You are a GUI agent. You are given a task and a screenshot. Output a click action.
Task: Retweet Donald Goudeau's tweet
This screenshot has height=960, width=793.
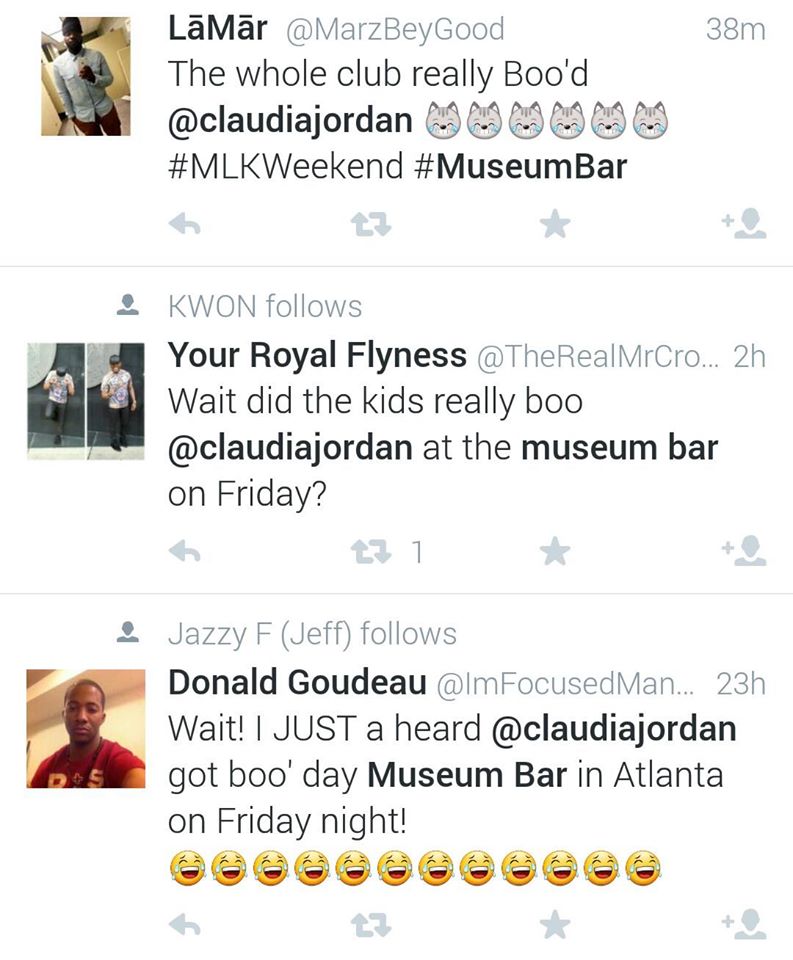pos(371,925)
